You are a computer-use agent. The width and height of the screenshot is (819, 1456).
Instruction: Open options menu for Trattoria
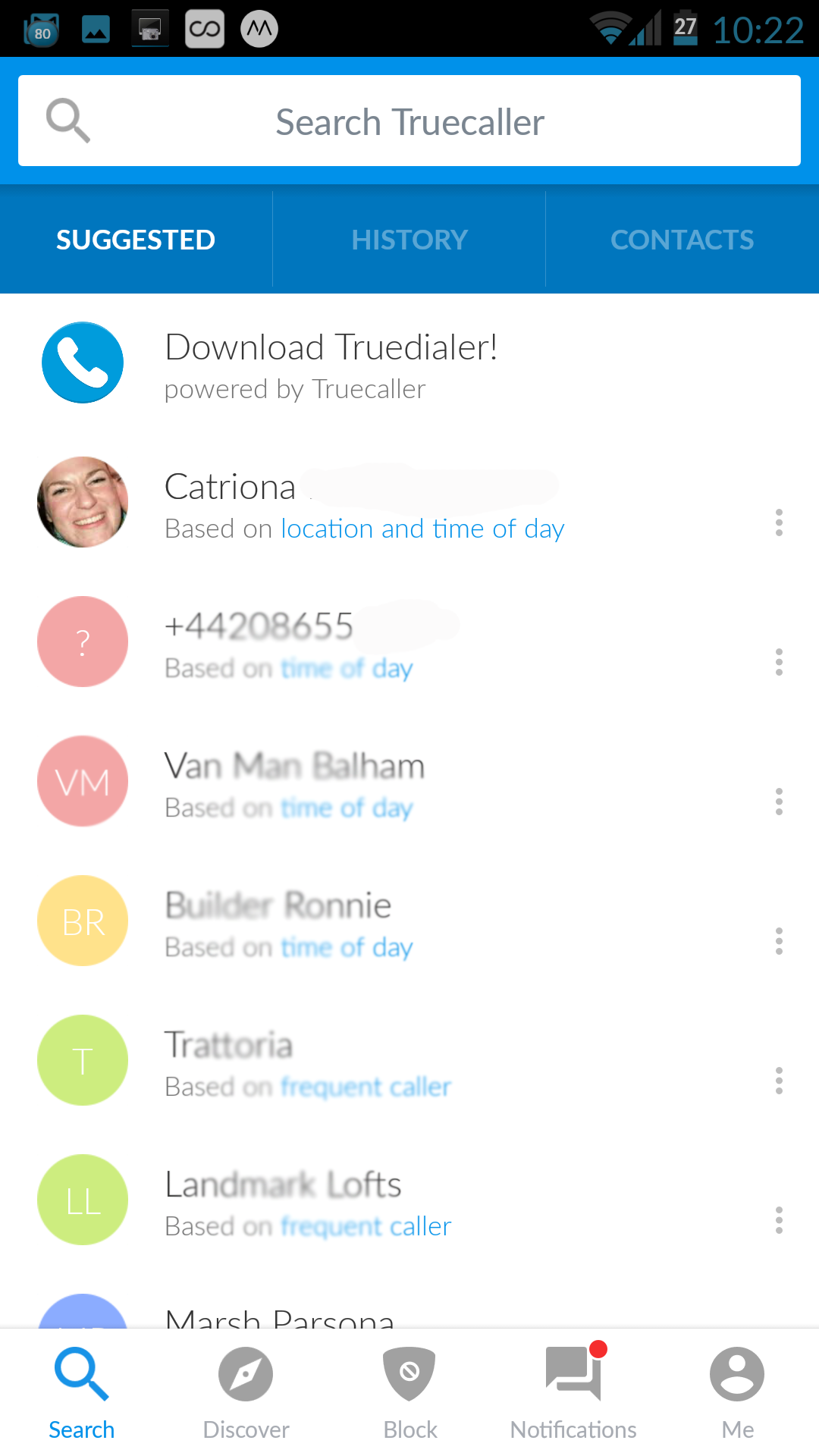779,1081
